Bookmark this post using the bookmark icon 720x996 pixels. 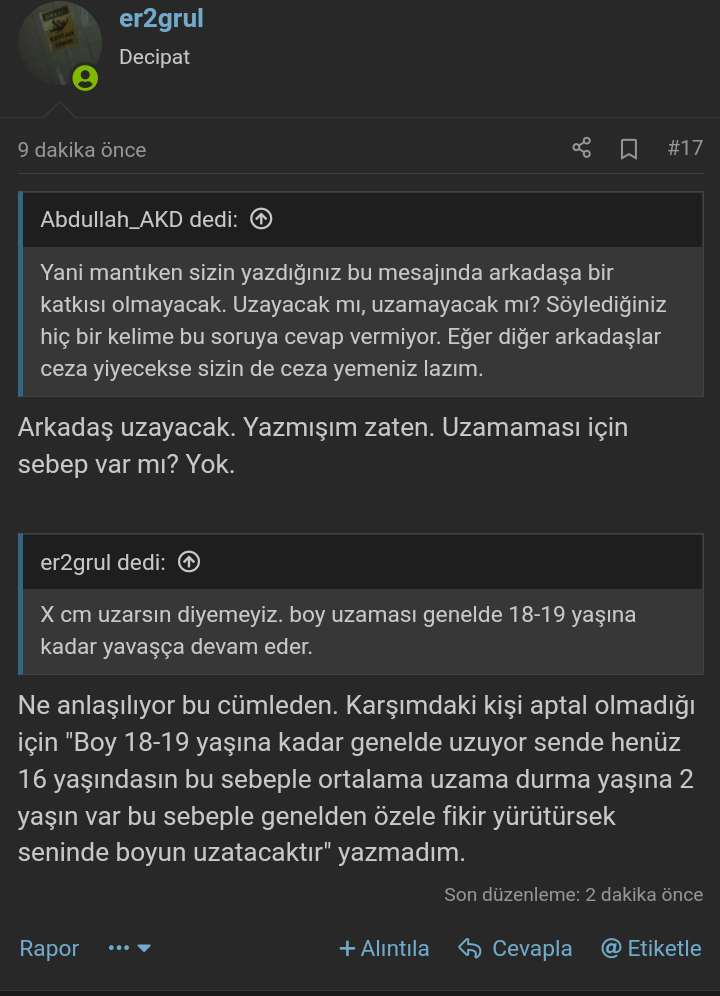(628, 147)
